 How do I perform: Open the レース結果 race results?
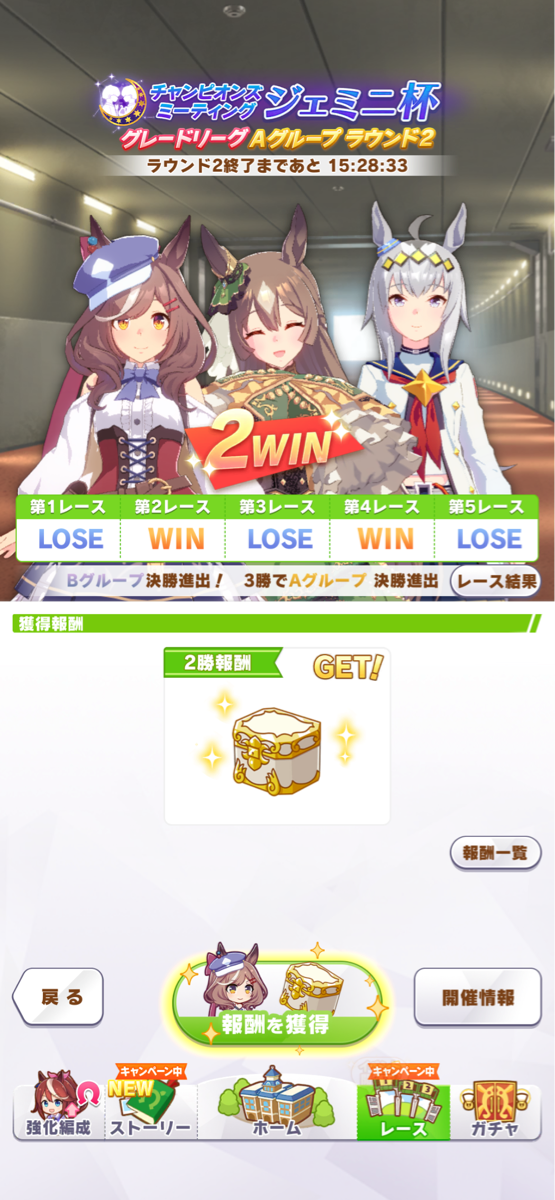pos(496,579)
